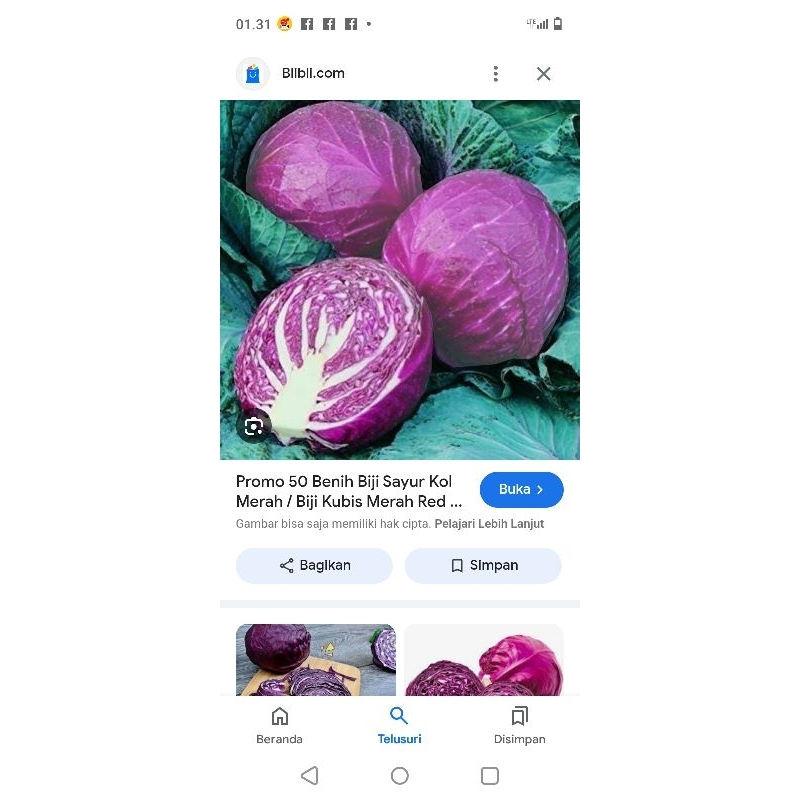This screenshot has width=800, height=800.
Task: Open the sliced cabbage on board thumbnail
Action: [315, 660]
